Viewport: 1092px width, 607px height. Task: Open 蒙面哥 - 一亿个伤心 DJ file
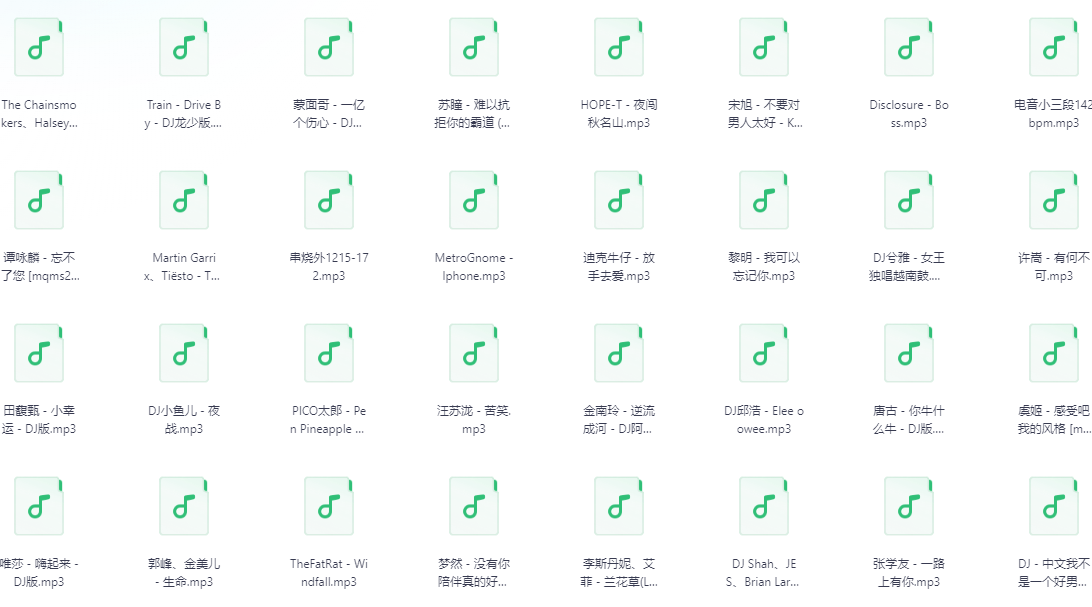click(329, 47)
